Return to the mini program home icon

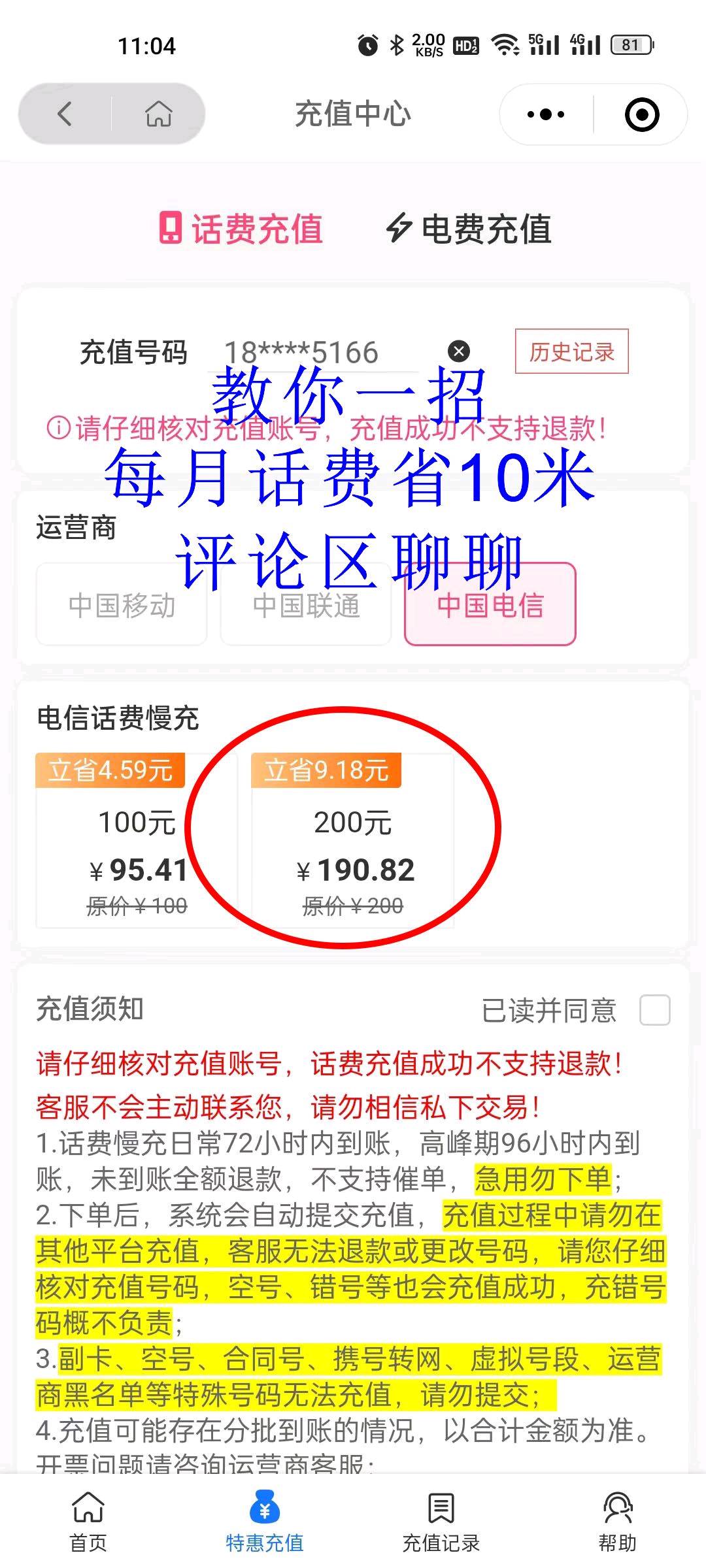158,114
